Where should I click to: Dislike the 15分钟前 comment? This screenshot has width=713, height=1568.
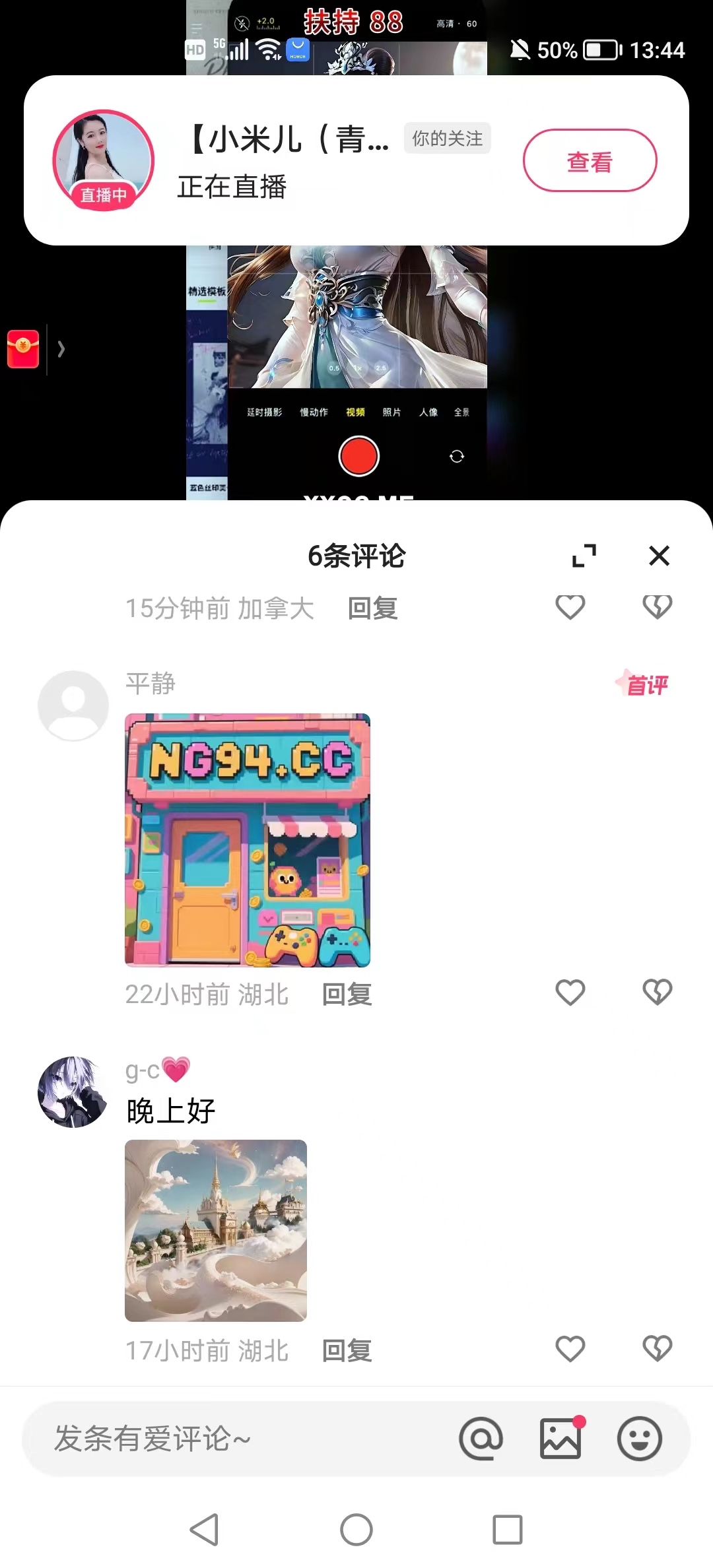pyautogui.click(x=657, y=606)
